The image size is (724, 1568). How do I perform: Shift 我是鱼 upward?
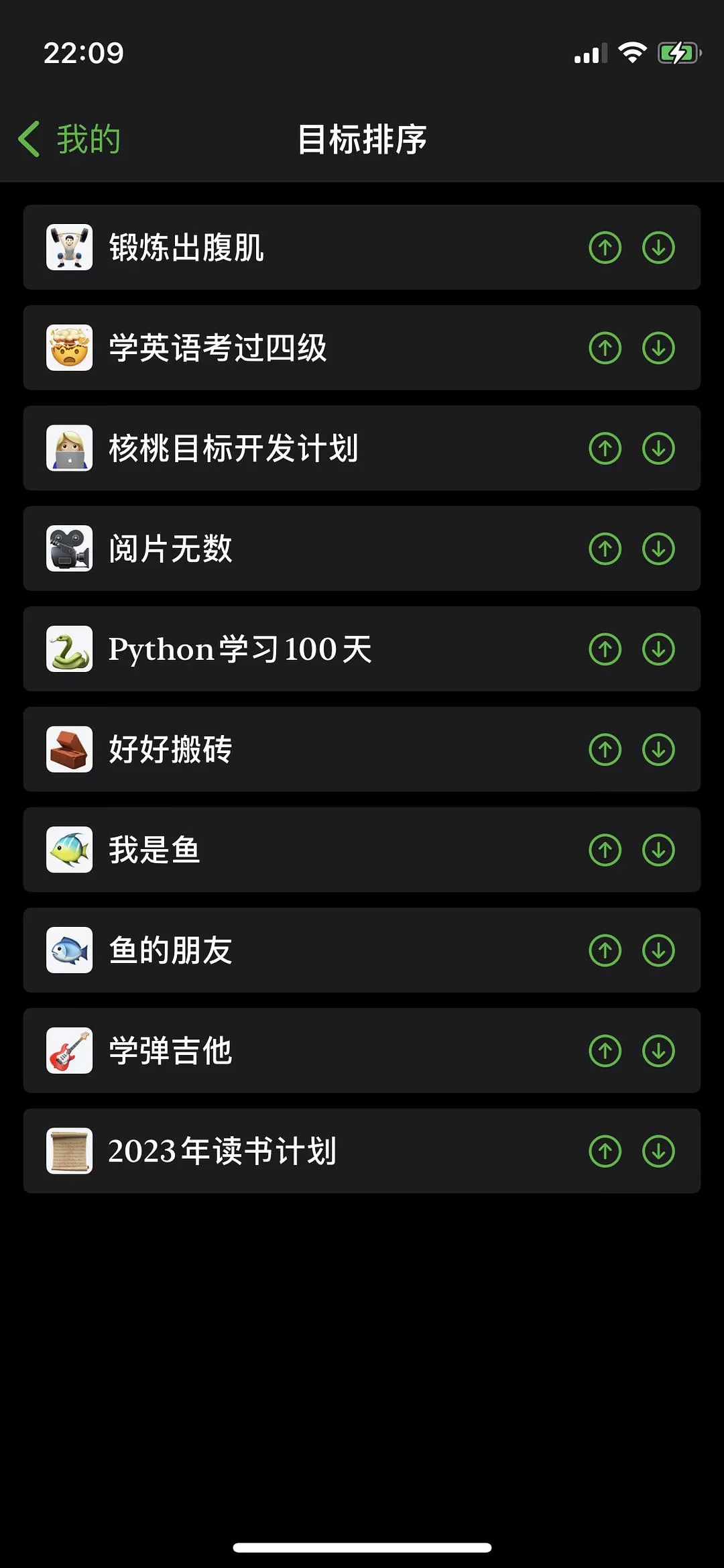pyautogui.click(x=605, y=850)
